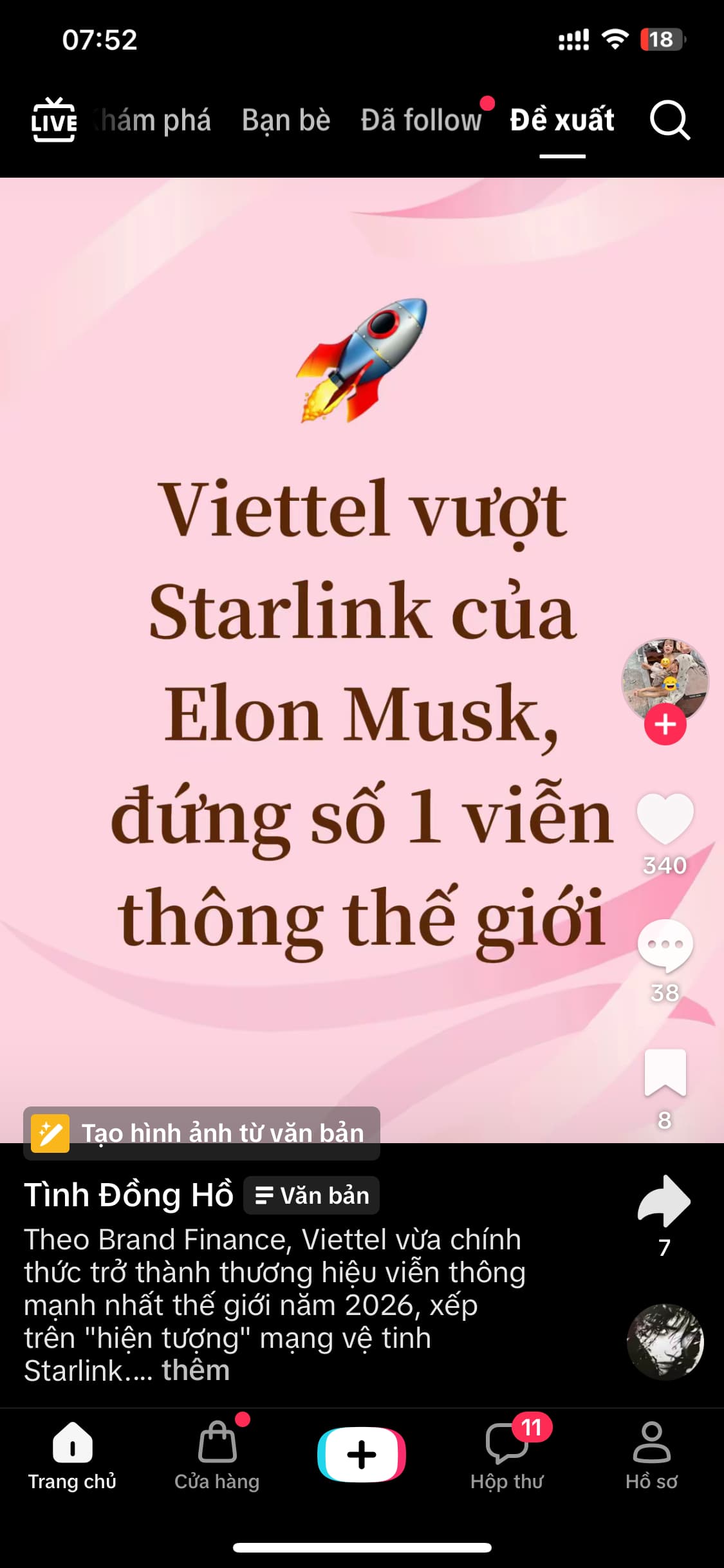Switch to the Bạn bè tab
The height and width of the screenshot is (1568, 724).
[x=286, y=120]
